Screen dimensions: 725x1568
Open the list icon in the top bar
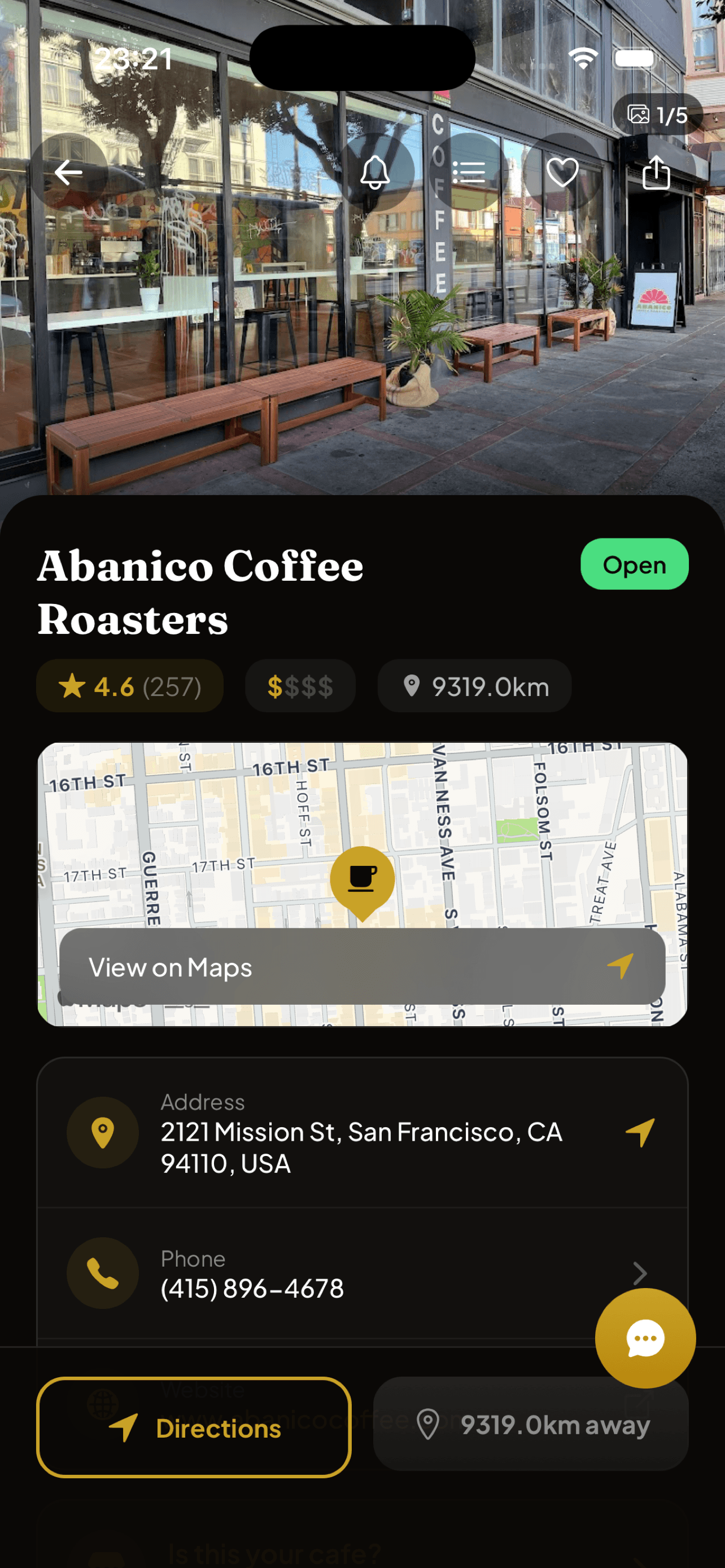pyautogui.click(x=469, y=172)
